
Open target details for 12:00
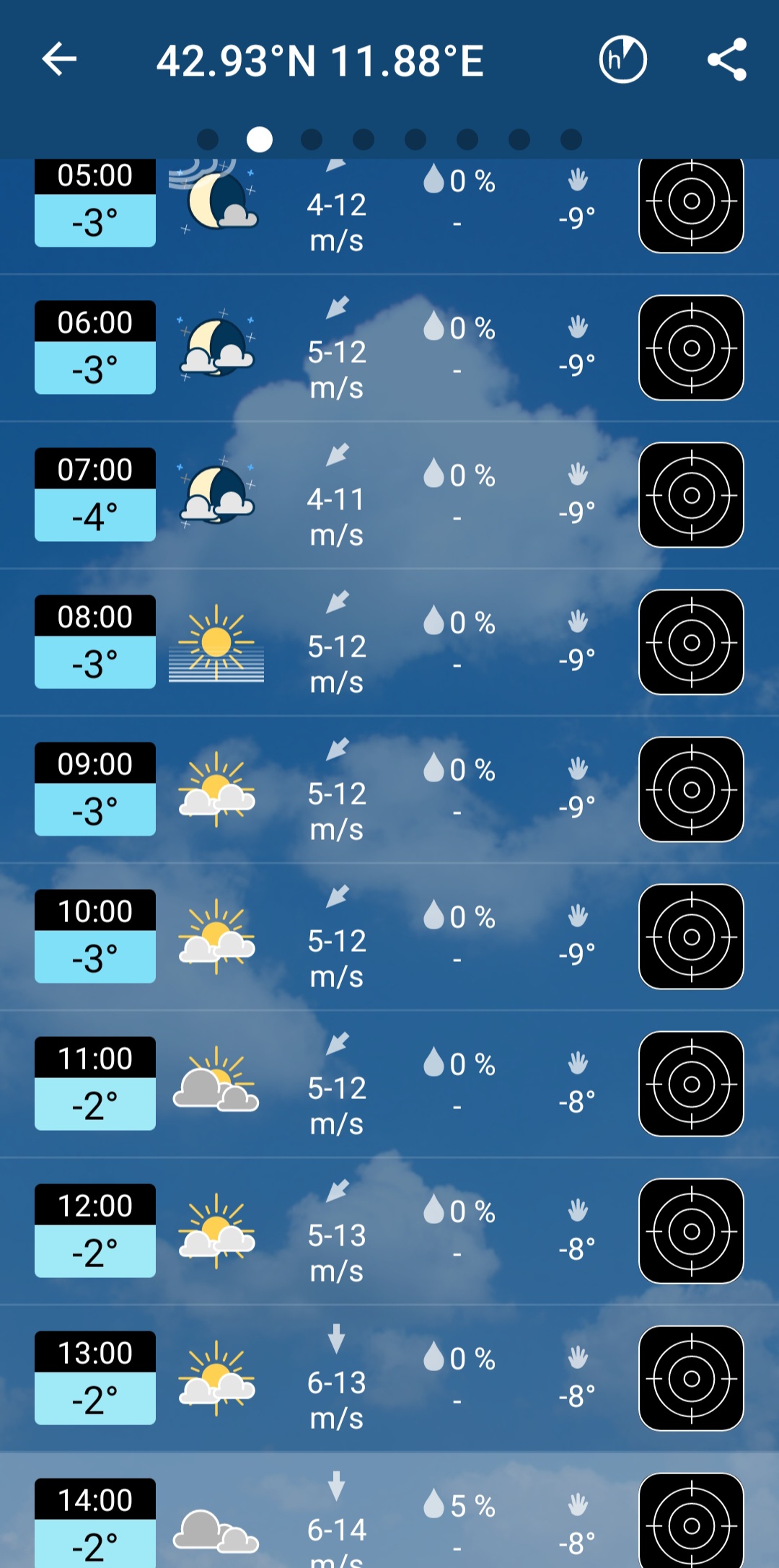click(691, 1231)
